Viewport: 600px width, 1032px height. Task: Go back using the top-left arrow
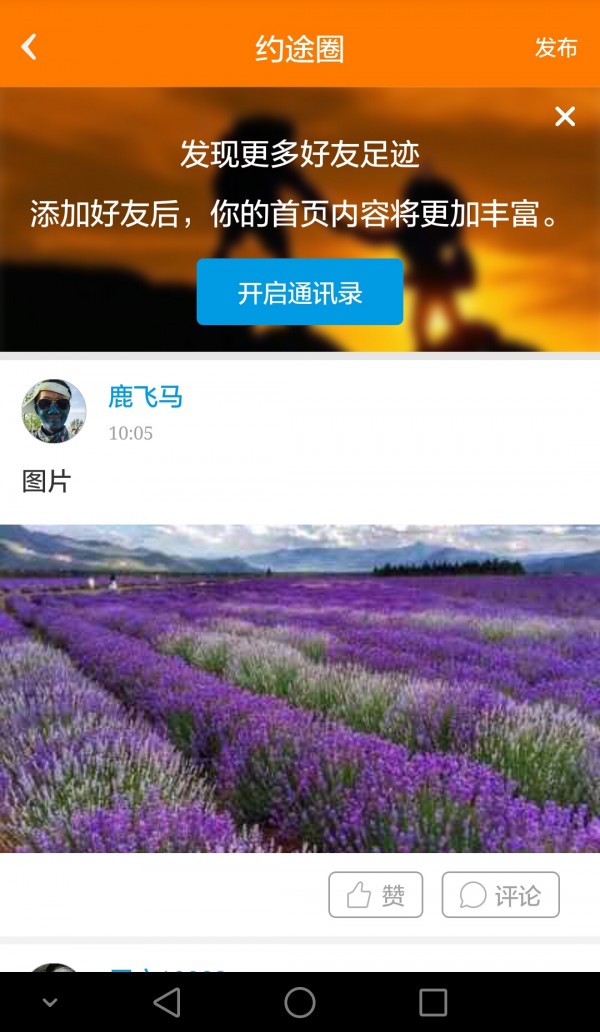[30, 47]
